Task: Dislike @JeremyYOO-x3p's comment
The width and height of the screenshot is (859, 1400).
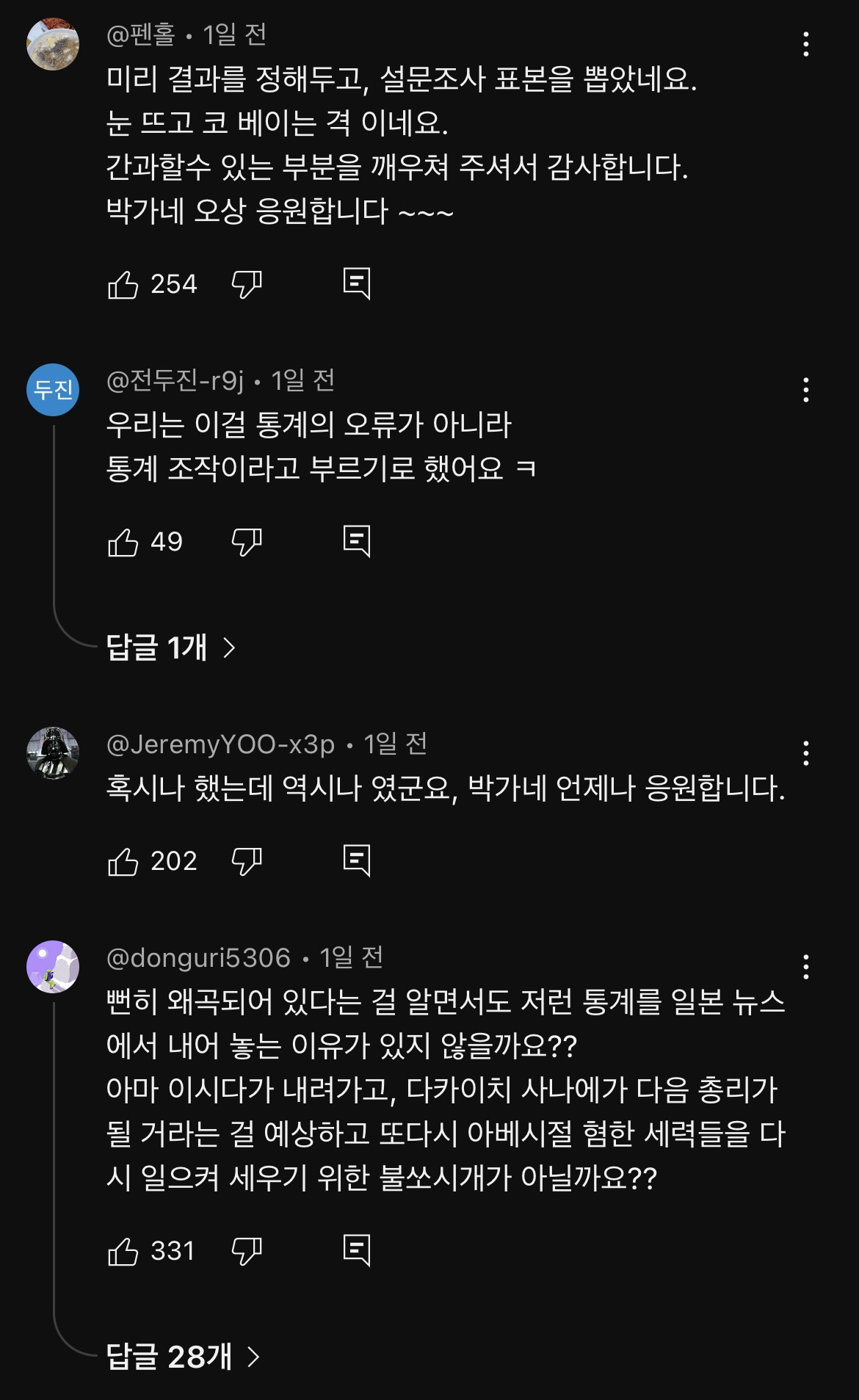Action: tap(246, 860)
